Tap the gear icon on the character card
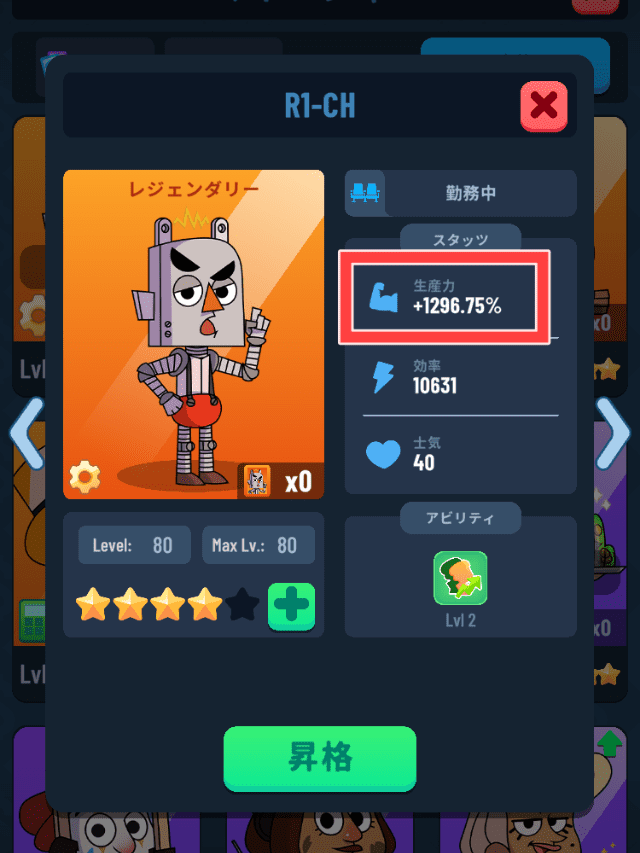Viewport: 640px width, 853px height. click(x=84, y=478)
